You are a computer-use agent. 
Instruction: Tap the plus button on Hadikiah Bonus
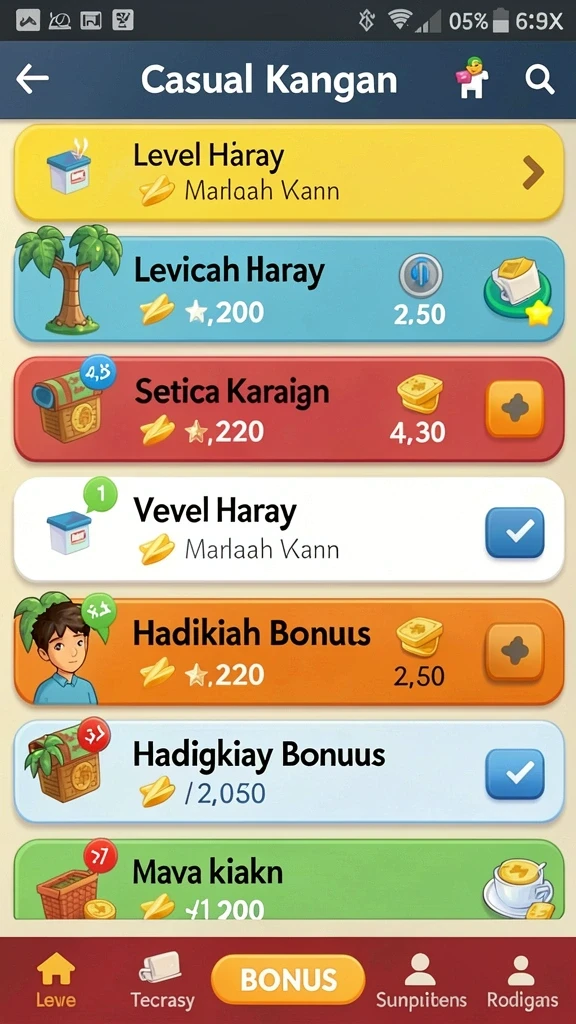pyautogui.click(x=515, y=652)
